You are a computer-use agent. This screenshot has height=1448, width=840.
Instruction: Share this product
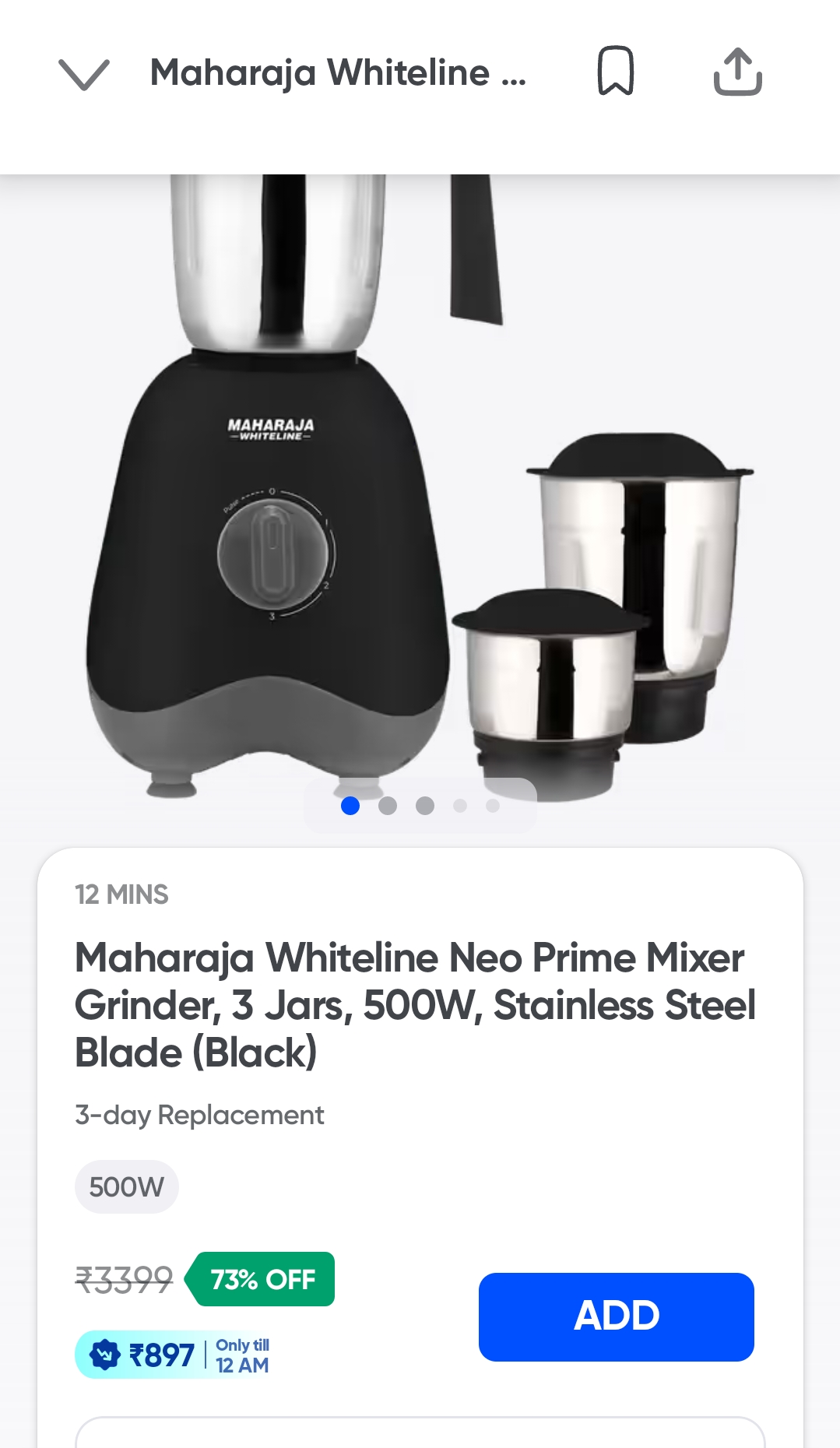point(737,72)
